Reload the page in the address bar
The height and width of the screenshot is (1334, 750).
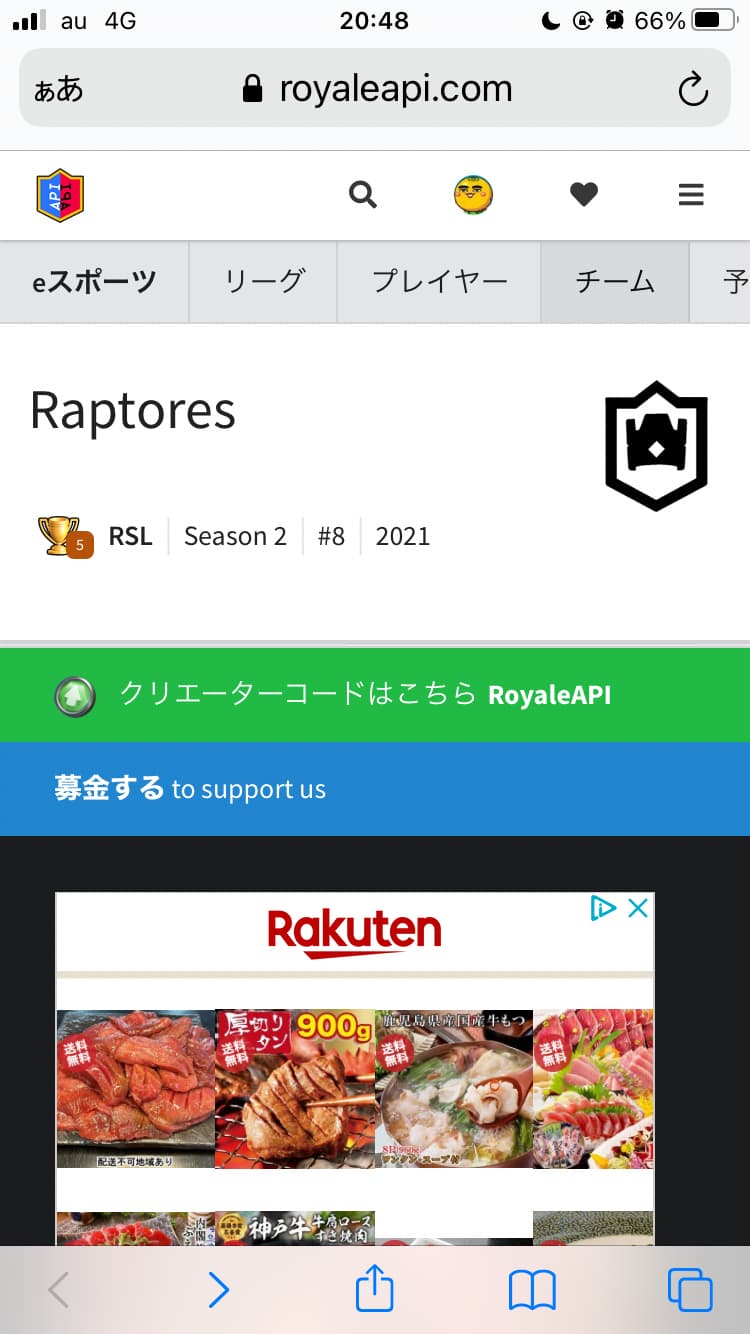(x=692, y=90)
